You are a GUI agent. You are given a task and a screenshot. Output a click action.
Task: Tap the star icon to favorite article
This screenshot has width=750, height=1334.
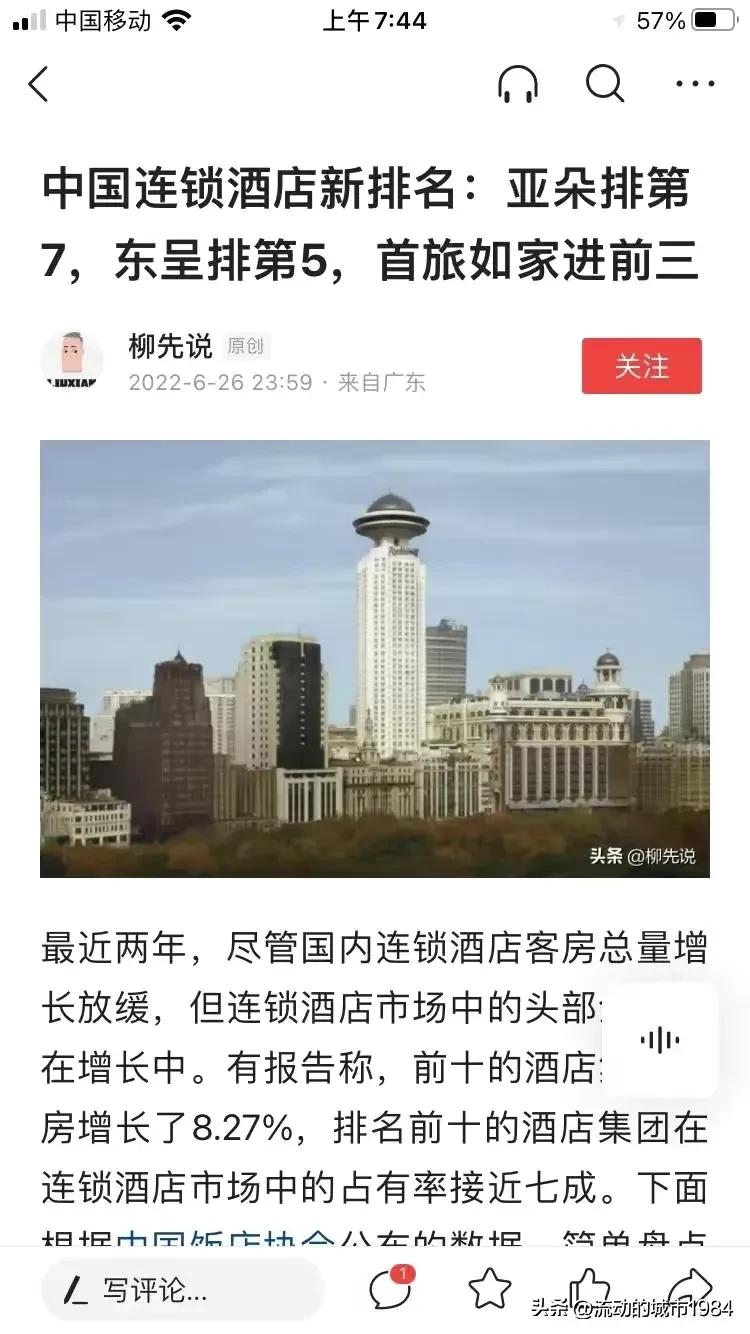[x=487, y=1289]
